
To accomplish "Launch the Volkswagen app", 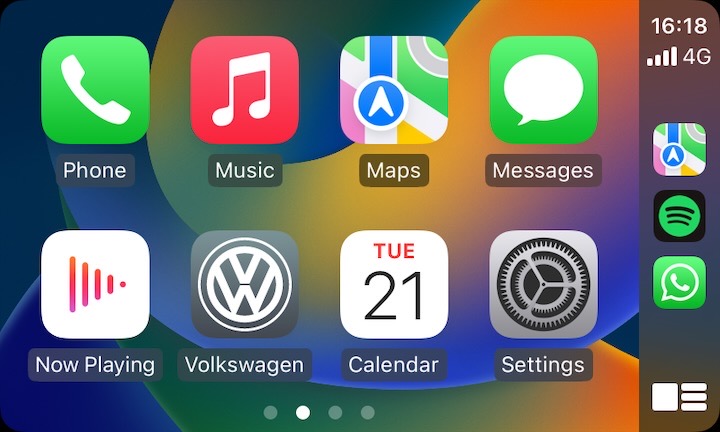I will 245,284.
